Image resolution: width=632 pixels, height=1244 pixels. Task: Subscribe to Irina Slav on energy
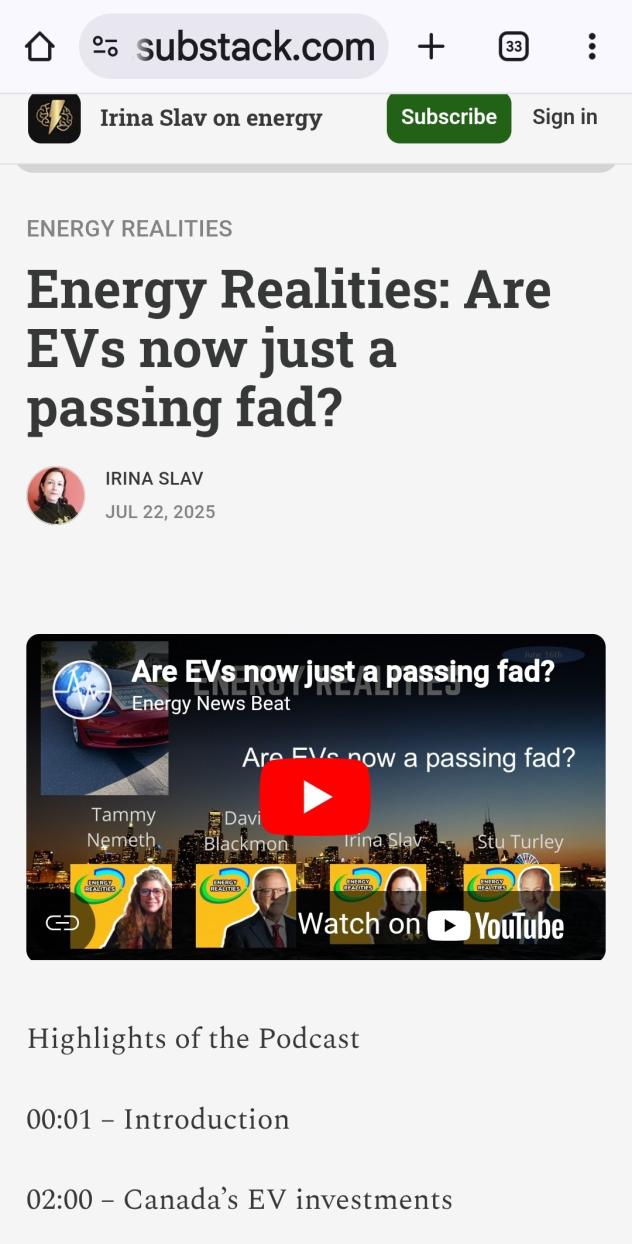click(x=448, y=117)
